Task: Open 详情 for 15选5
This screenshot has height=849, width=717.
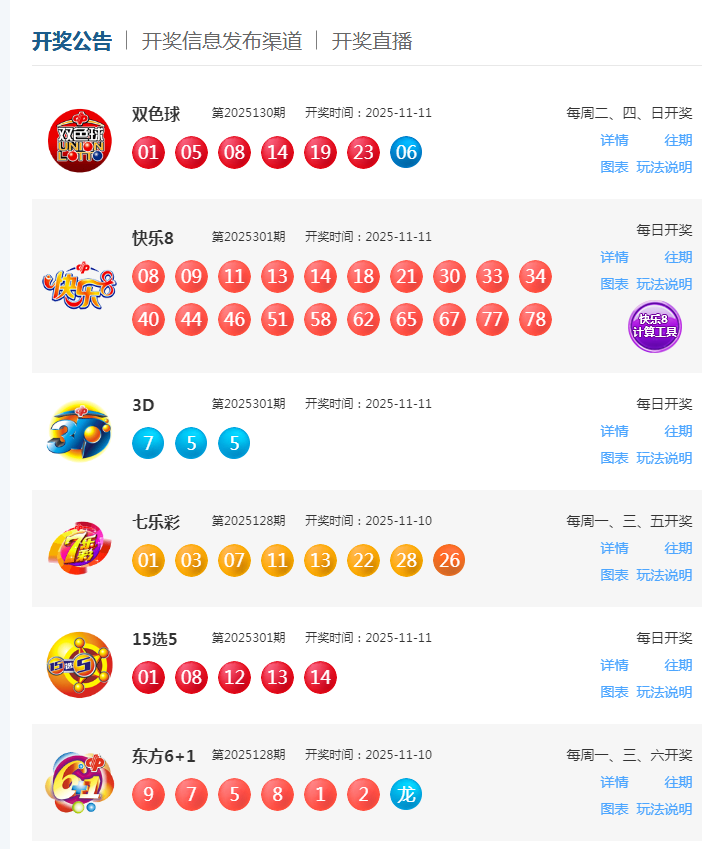Action: point(614,665)
